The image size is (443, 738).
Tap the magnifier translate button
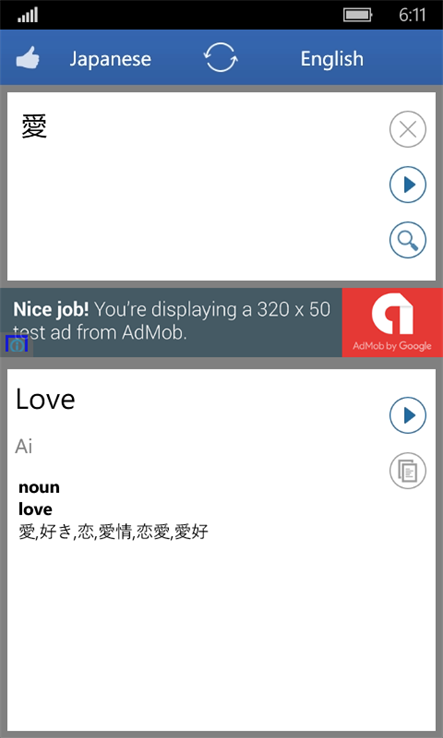pyautogui.click(x=408, y=240)
